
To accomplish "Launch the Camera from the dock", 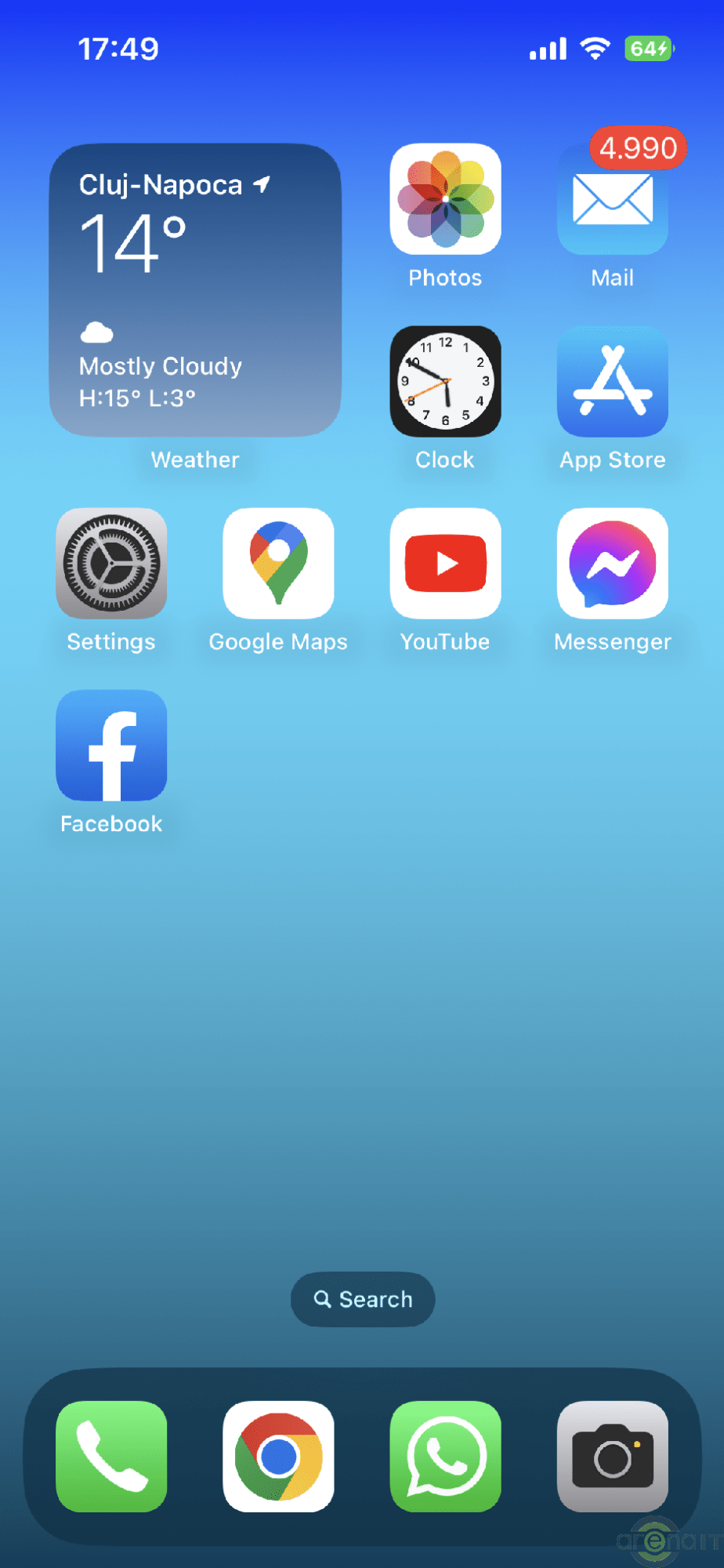I will click(x=612, y=1456).
